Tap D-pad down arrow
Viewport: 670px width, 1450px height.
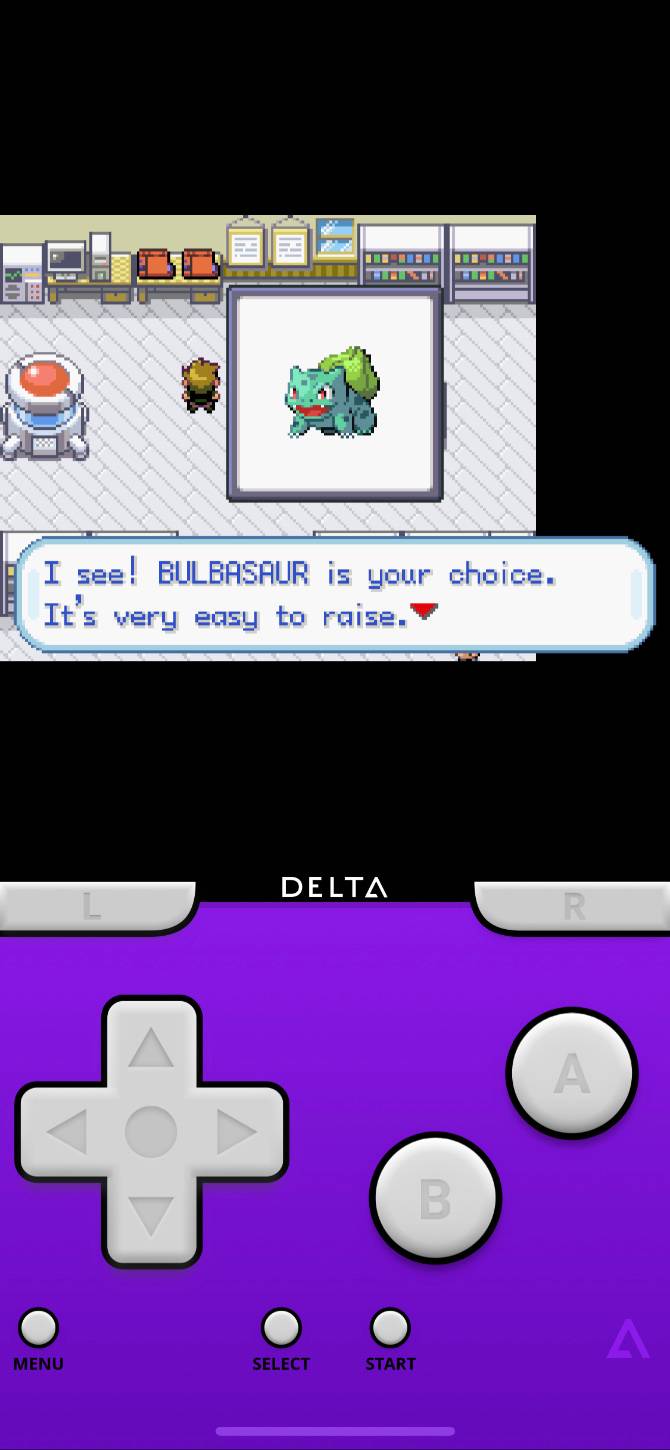[151, 1216]
